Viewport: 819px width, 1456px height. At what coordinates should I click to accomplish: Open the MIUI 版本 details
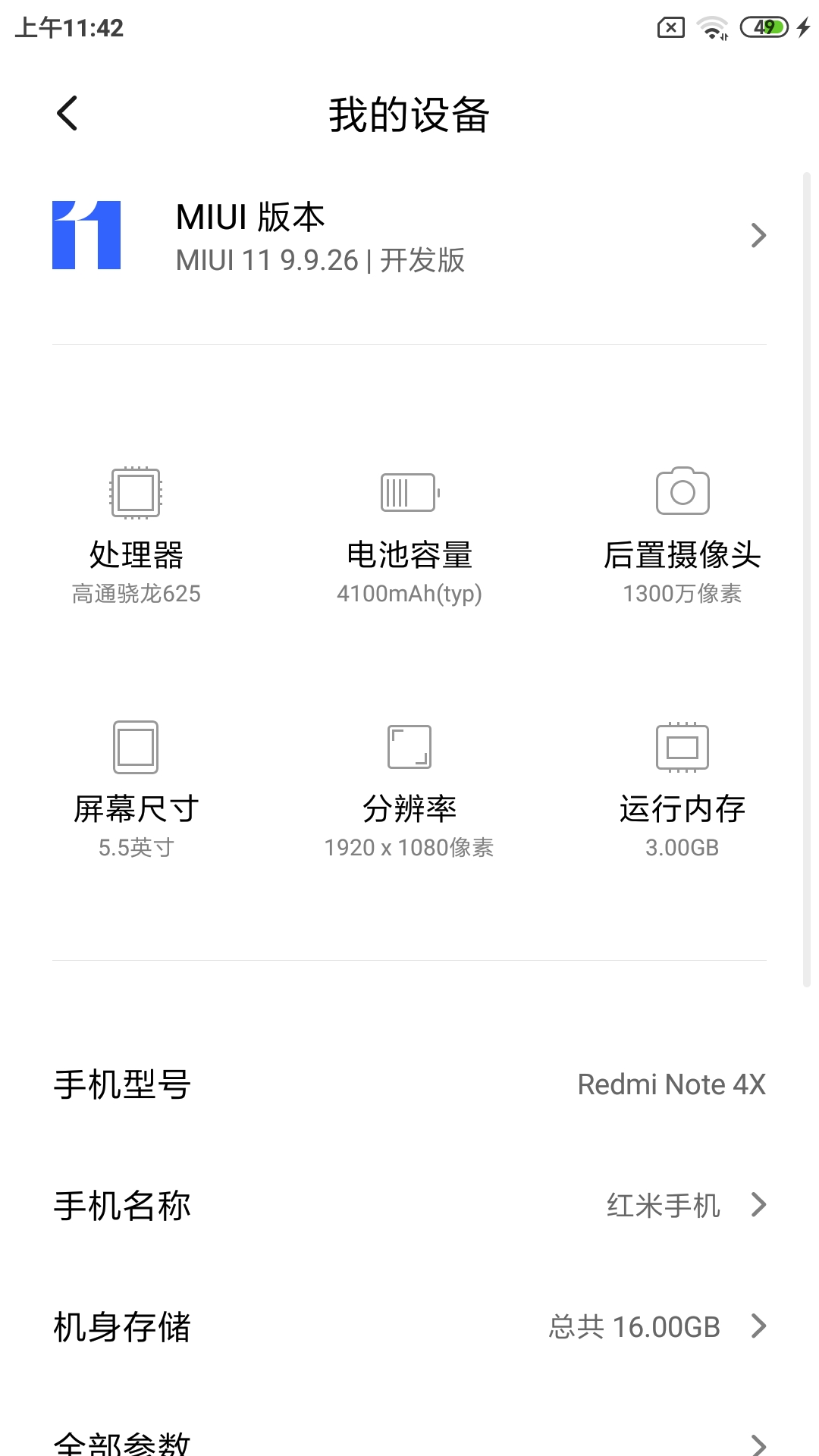pos(409,237)
